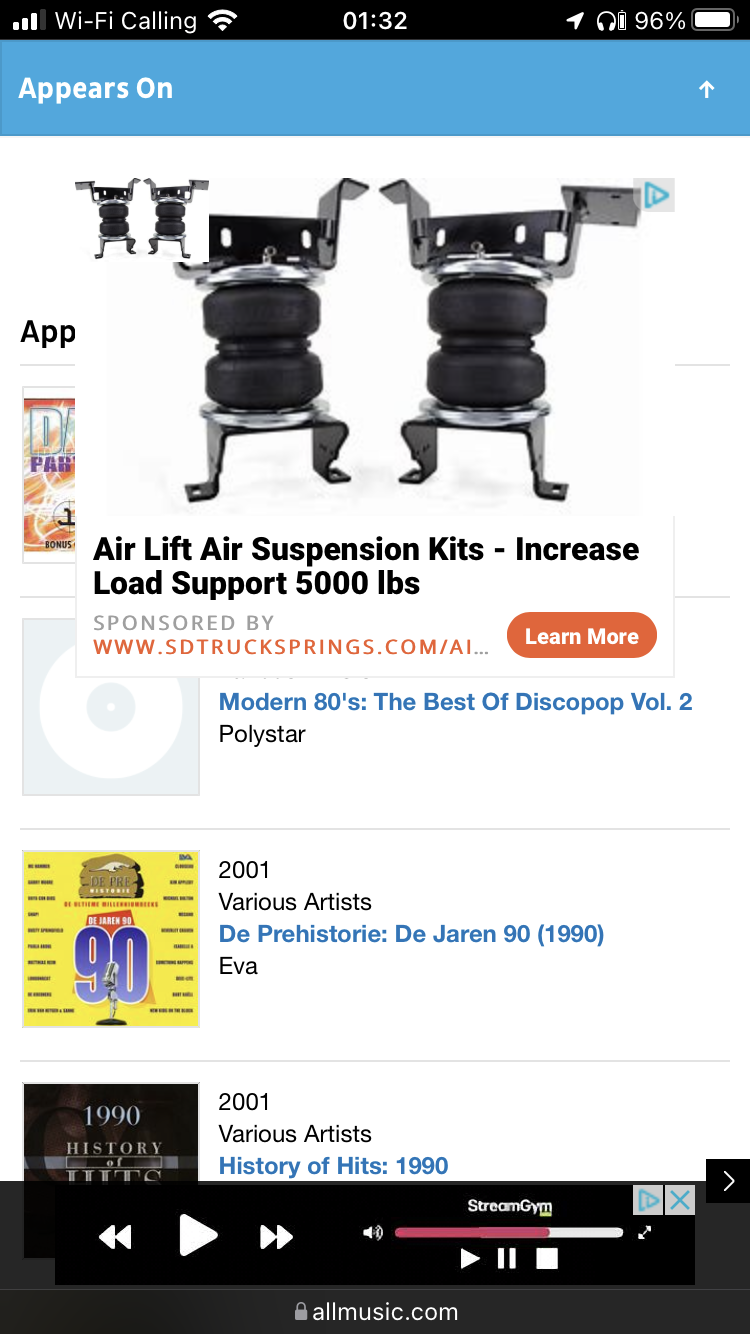
Task: Tap the allmusic.com address bar
Action: tap(375, 1311)
